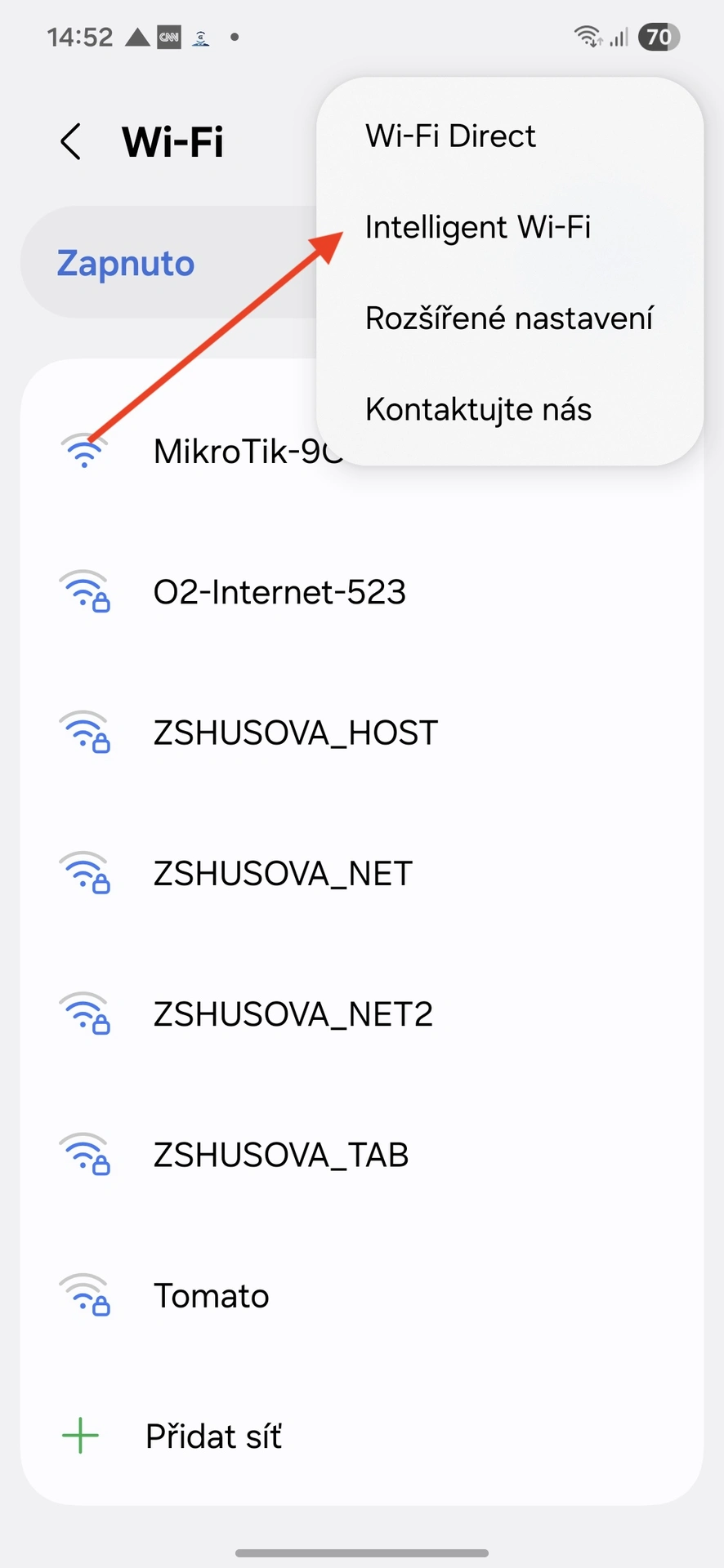Choose Kontaktujte nás
Viewport: 724px width, 1568px height.
point(478,409)
